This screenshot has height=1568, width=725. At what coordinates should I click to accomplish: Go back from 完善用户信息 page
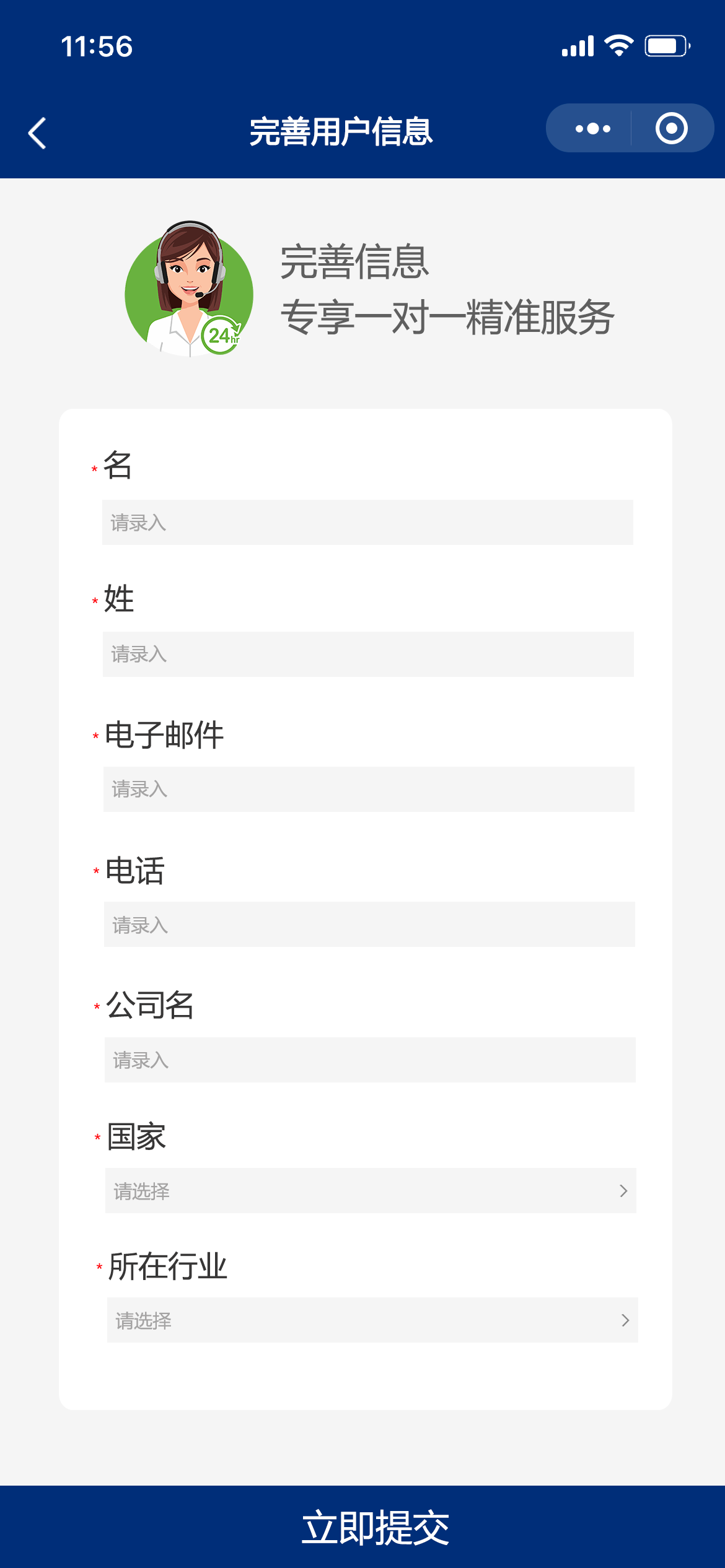[38, 133]
